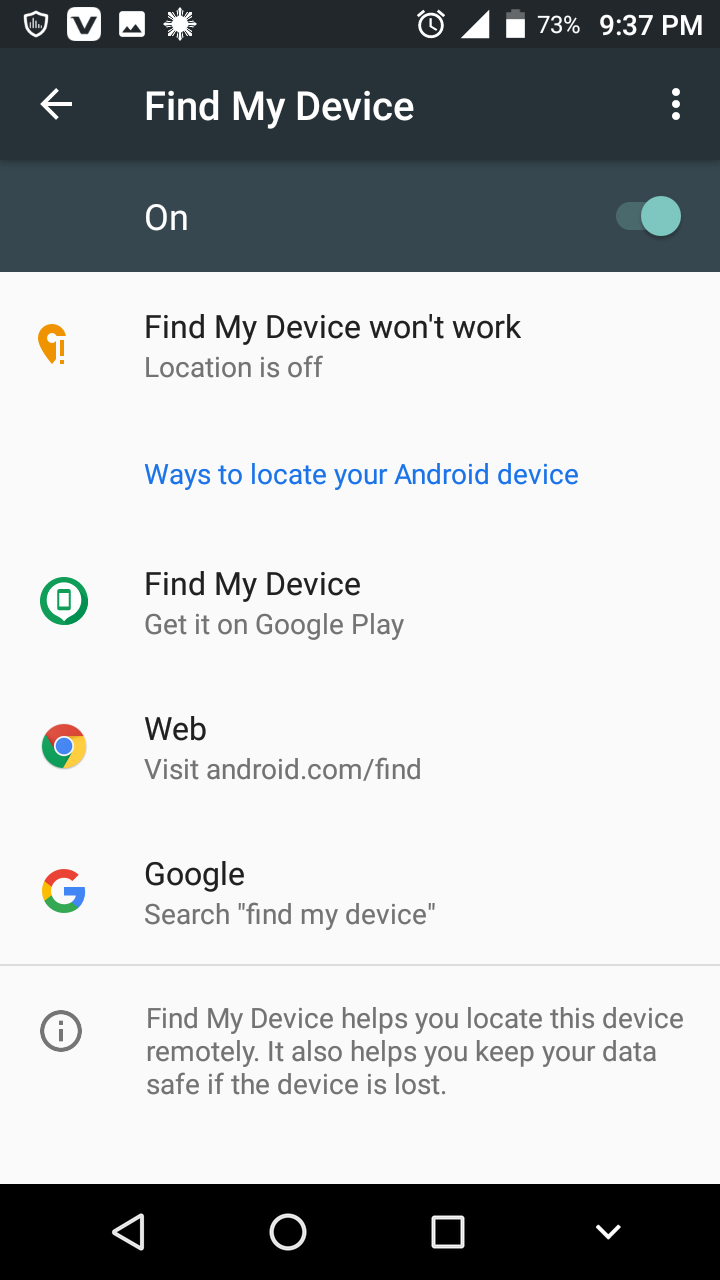Go back from Find My Device

[56, 104]
